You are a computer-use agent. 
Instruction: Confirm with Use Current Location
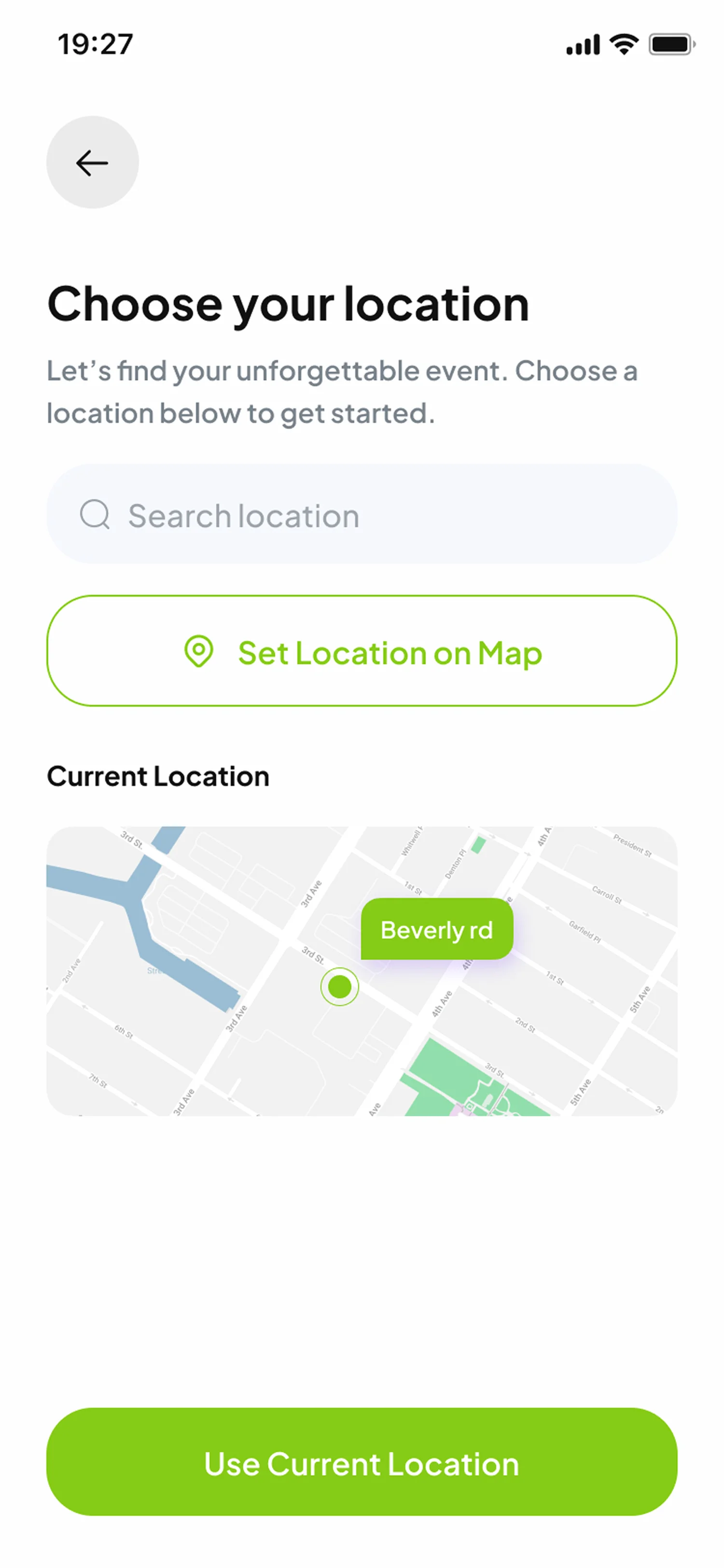click(362, 1463)
